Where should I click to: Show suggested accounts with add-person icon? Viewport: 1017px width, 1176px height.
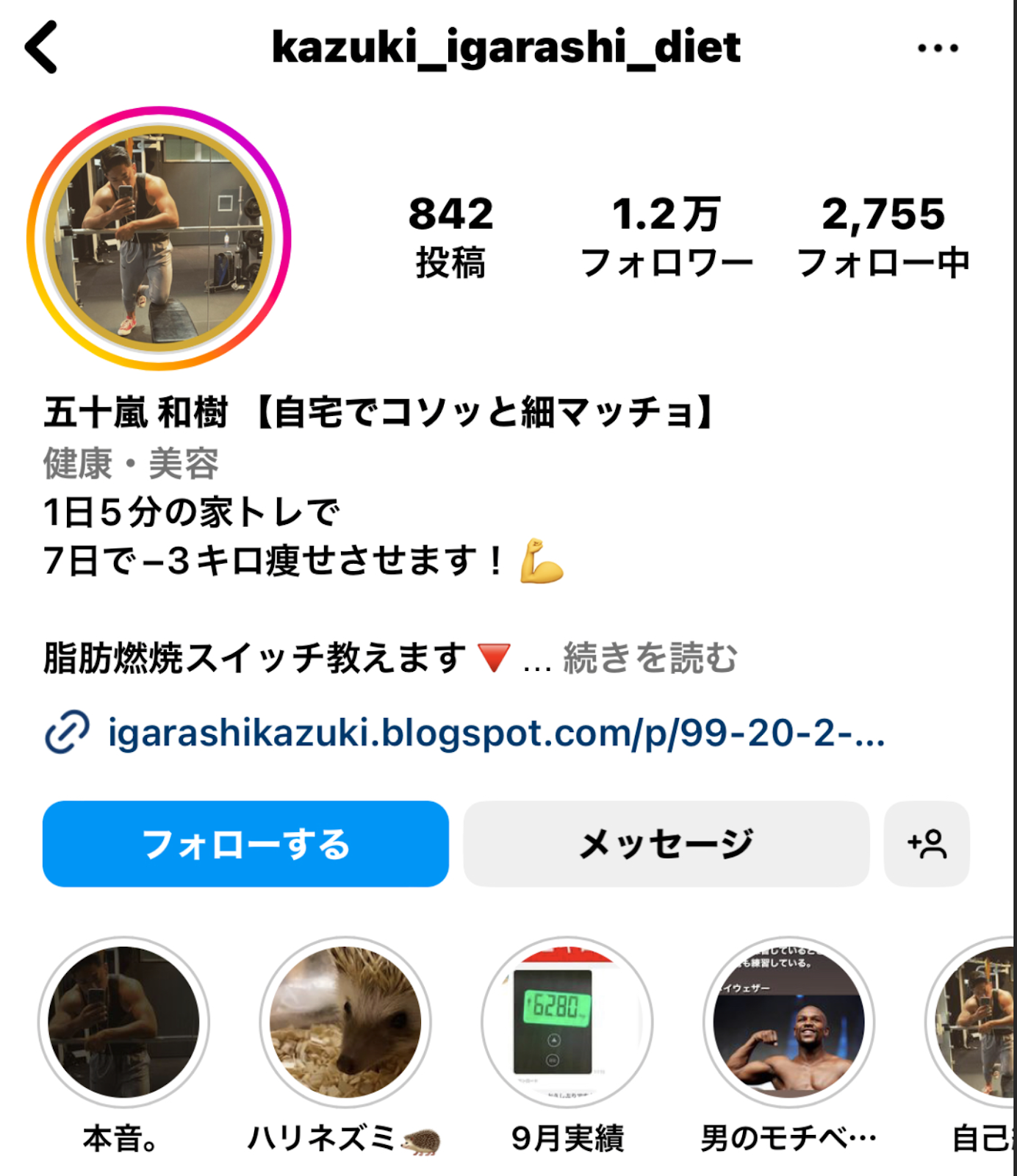point(927,844)
